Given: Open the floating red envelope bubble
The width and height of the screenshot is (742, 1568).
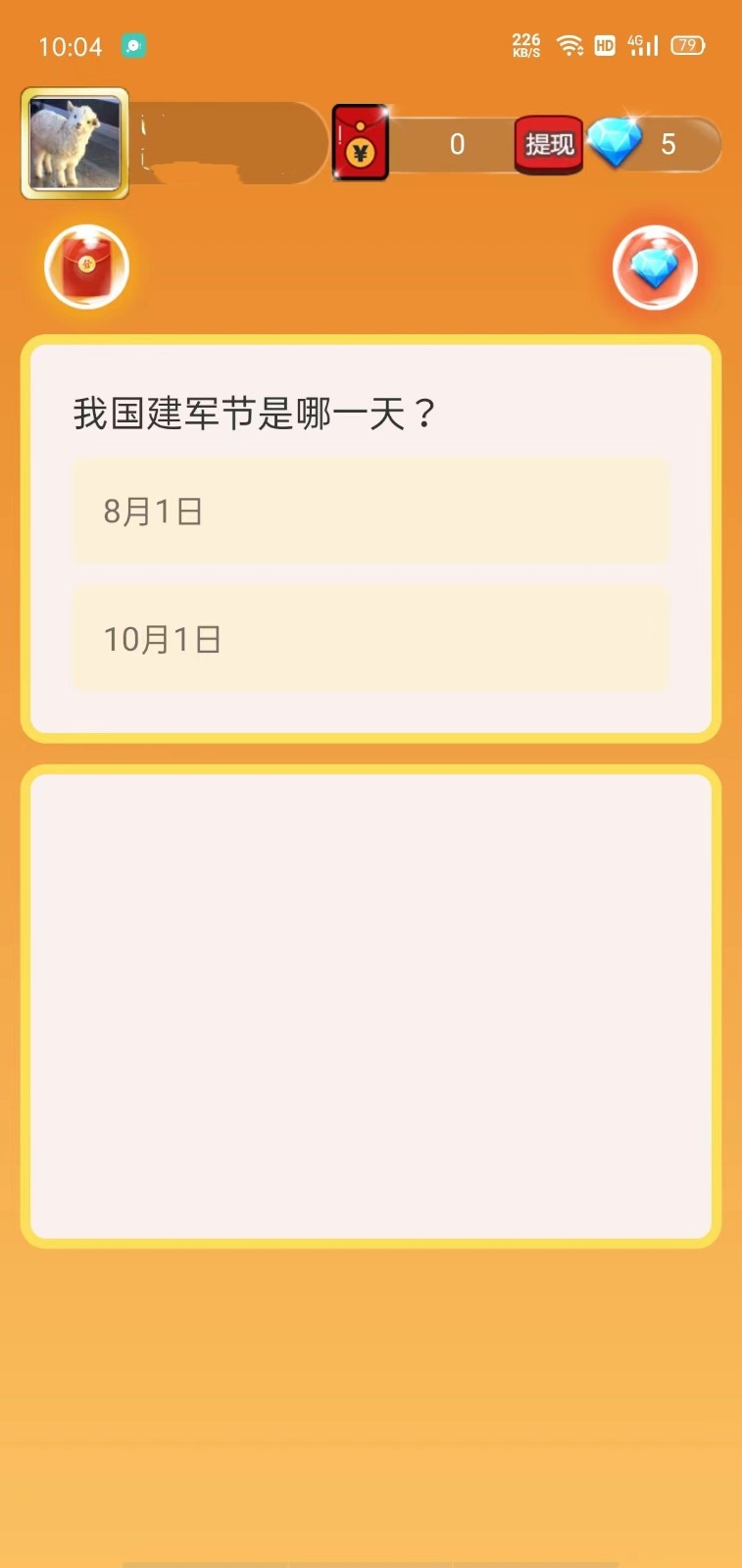Looking at the screenshot, I should [x=86, y=267].
